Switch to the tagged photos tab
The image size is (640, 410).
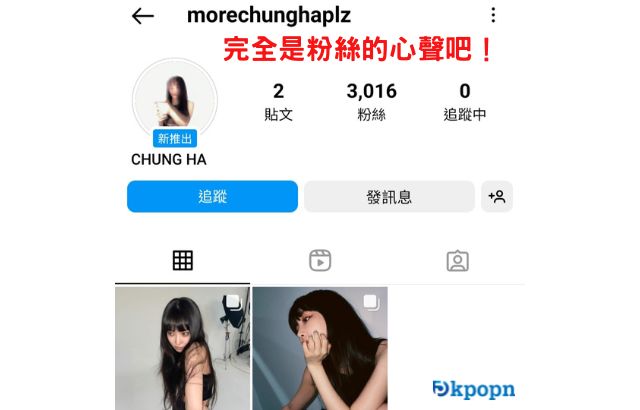pos(457,261)
